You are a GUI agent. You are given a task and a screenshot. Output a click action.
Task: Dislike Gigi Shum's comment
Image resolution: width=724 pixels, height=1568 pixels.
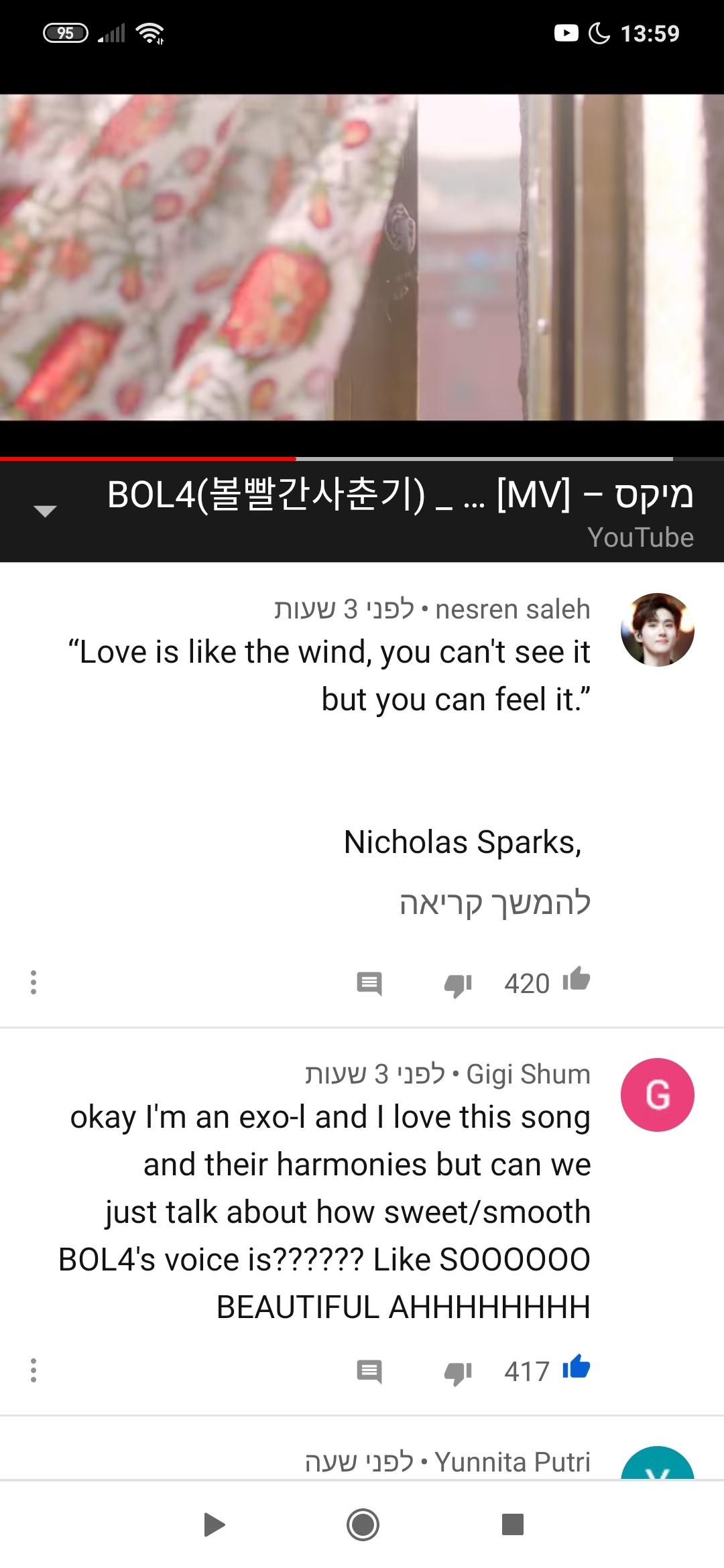click(459, 1372)
